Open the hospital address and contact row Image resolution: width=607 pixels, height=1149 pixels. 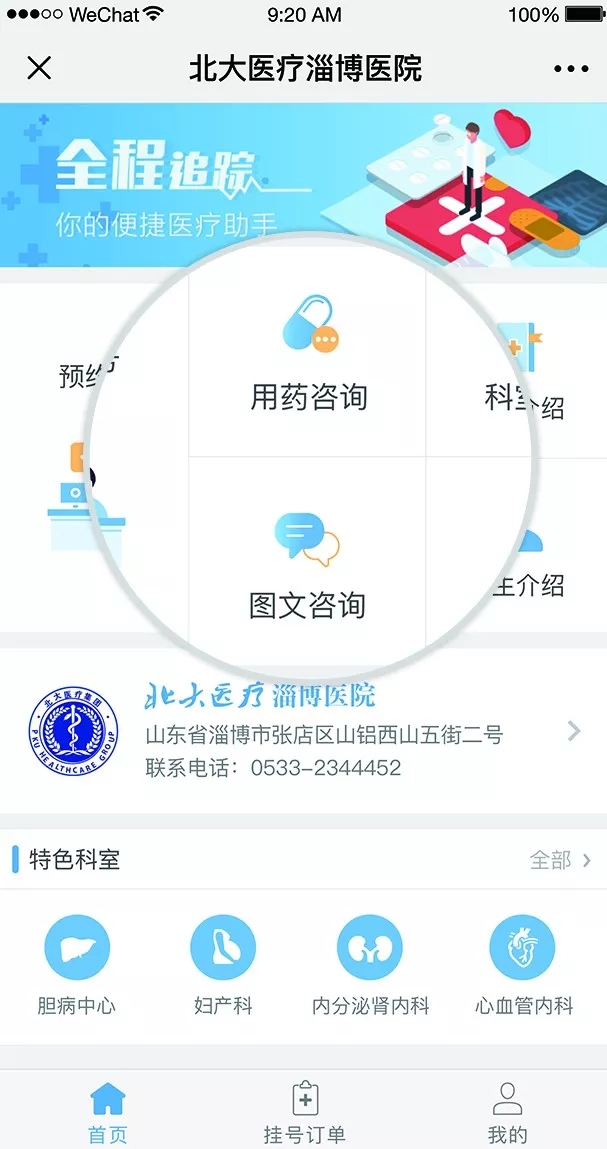click(303, 731)
